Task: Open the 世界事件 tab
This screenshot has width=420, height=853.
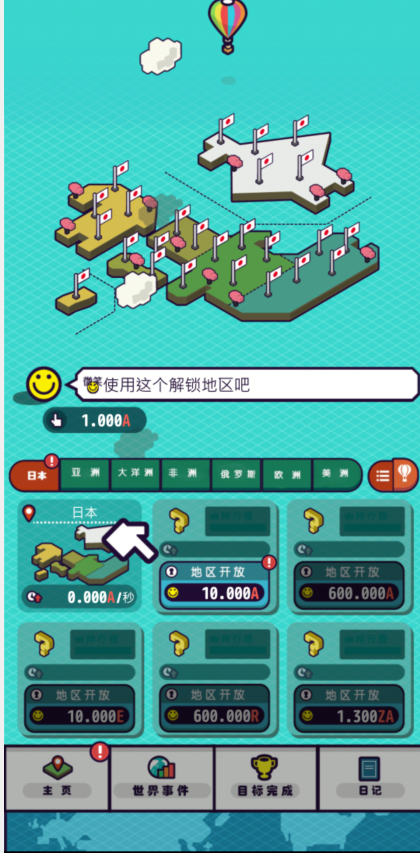Action: point(162,778)
